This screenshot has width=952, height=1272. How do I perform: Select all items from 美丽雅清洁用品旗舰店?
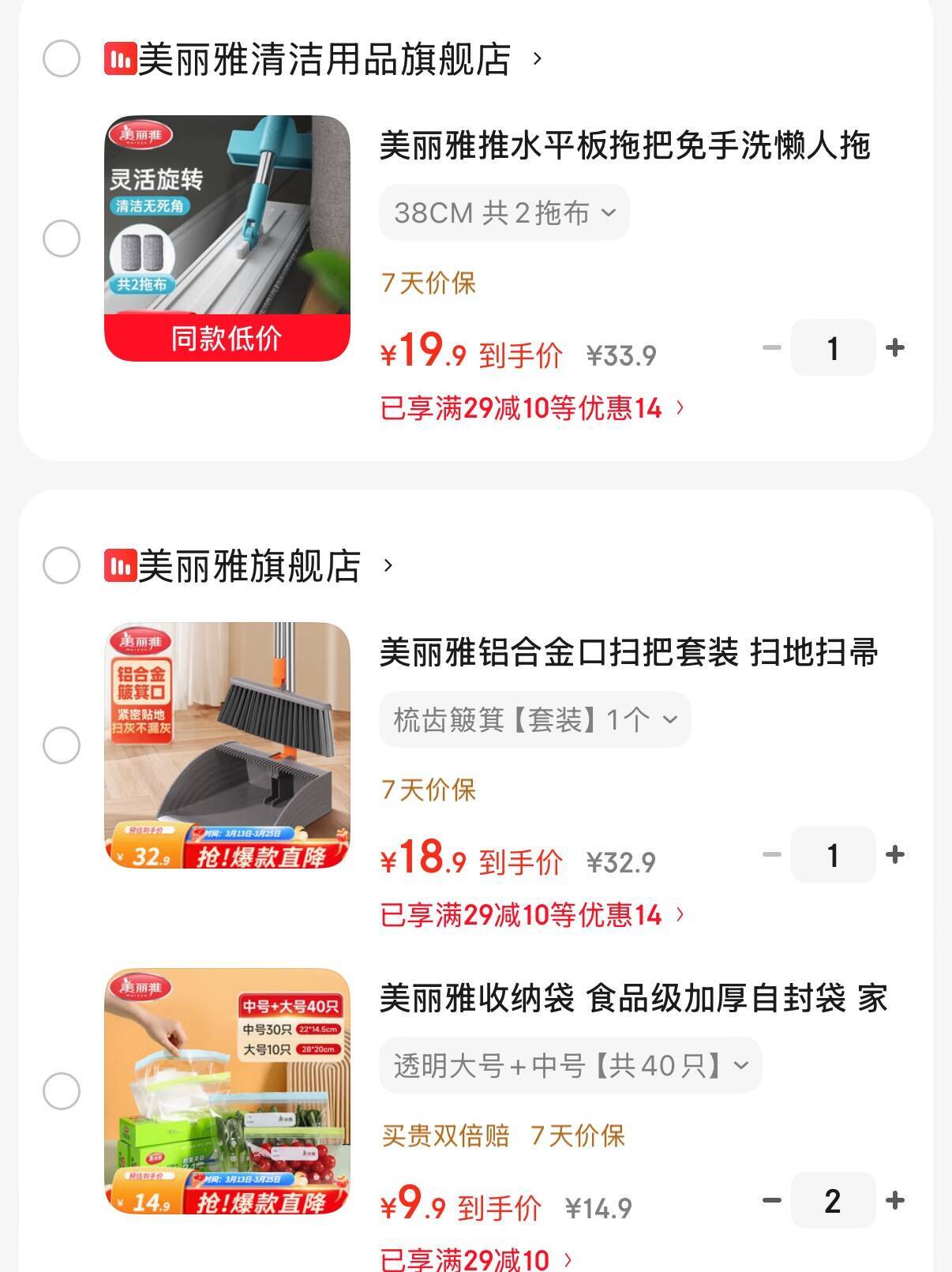tap(62, 58)
